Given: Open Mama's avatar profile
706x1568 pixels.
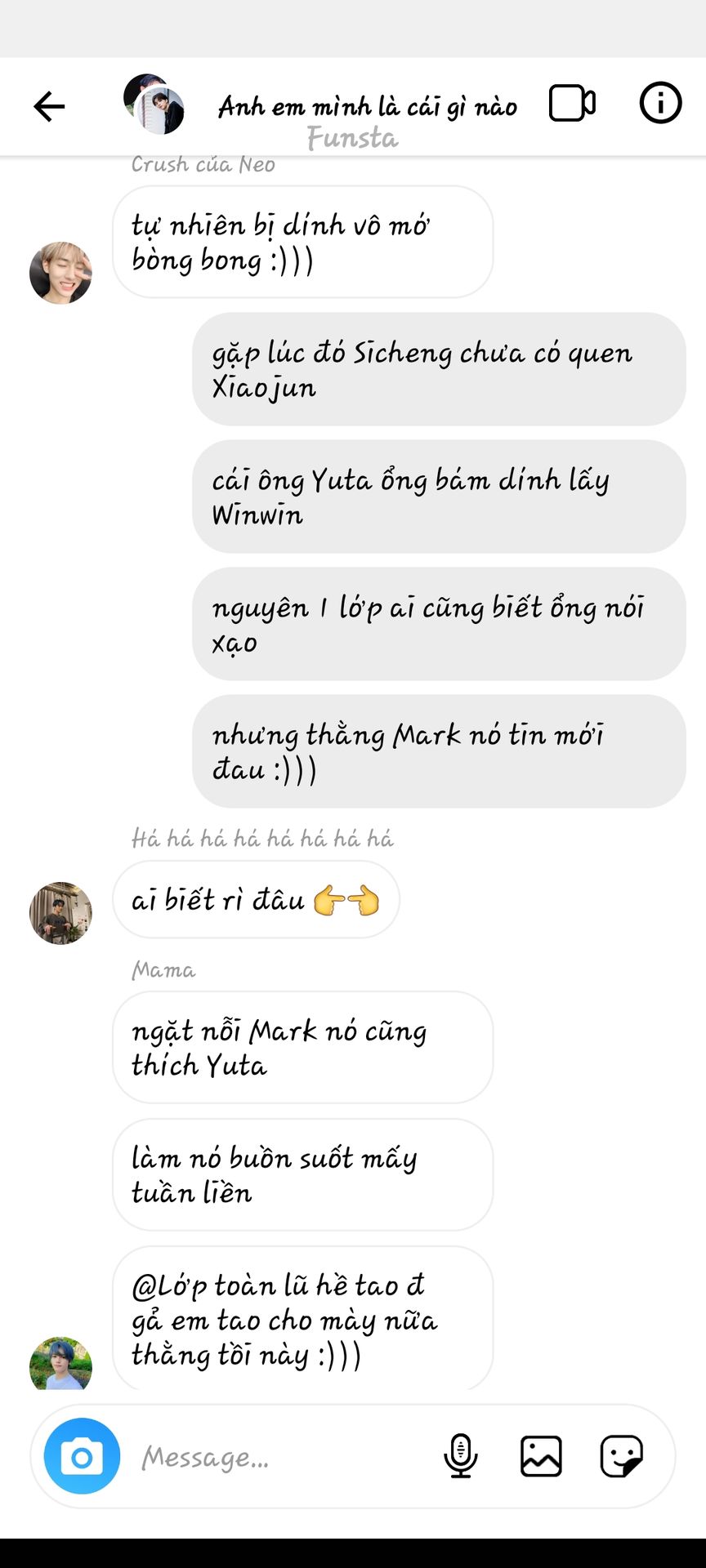Looking at the screenshot, I should click(60, 1363).
